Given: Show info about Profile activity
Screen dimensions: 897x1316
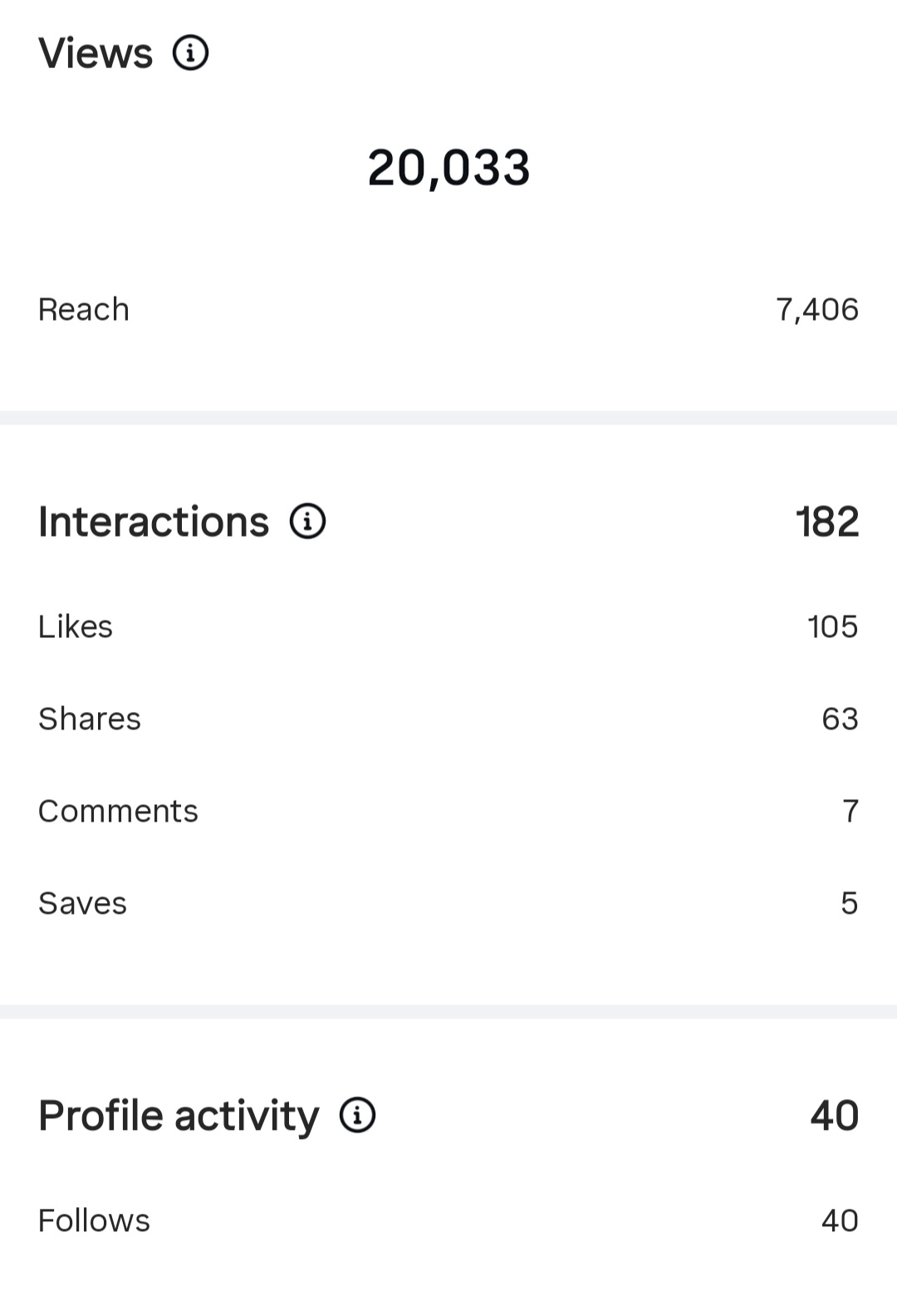Looking at the screenshot, I should click(x=358, y=1115).
